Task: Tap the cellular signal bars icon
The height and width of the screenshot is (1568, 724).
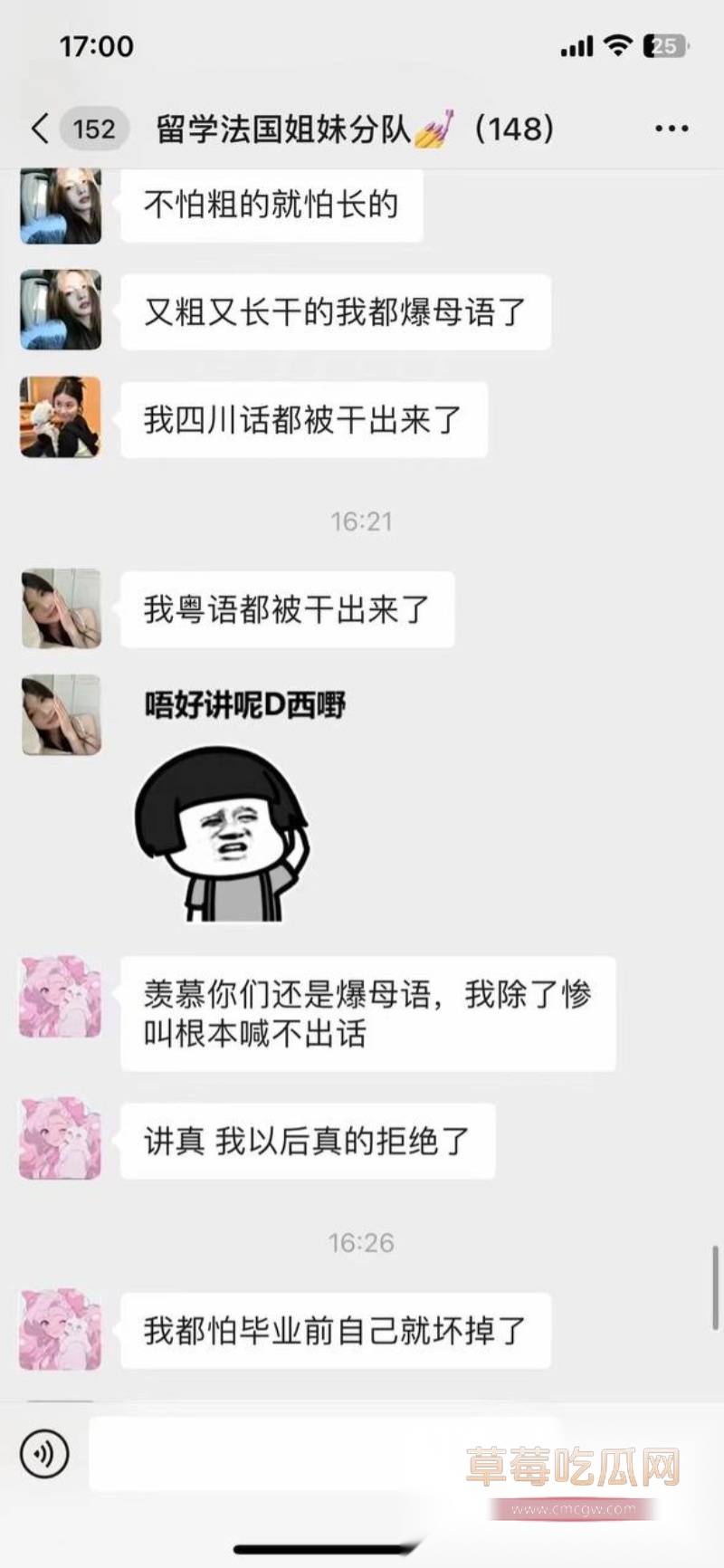Action: pos(575,43)
